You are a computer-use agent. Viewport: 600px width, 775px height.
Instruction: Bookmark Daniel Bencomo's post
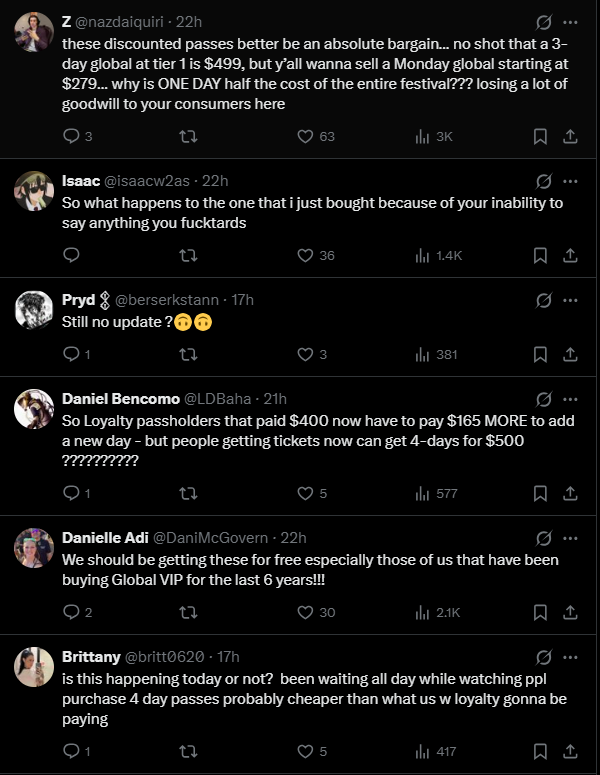pos(540,493)
